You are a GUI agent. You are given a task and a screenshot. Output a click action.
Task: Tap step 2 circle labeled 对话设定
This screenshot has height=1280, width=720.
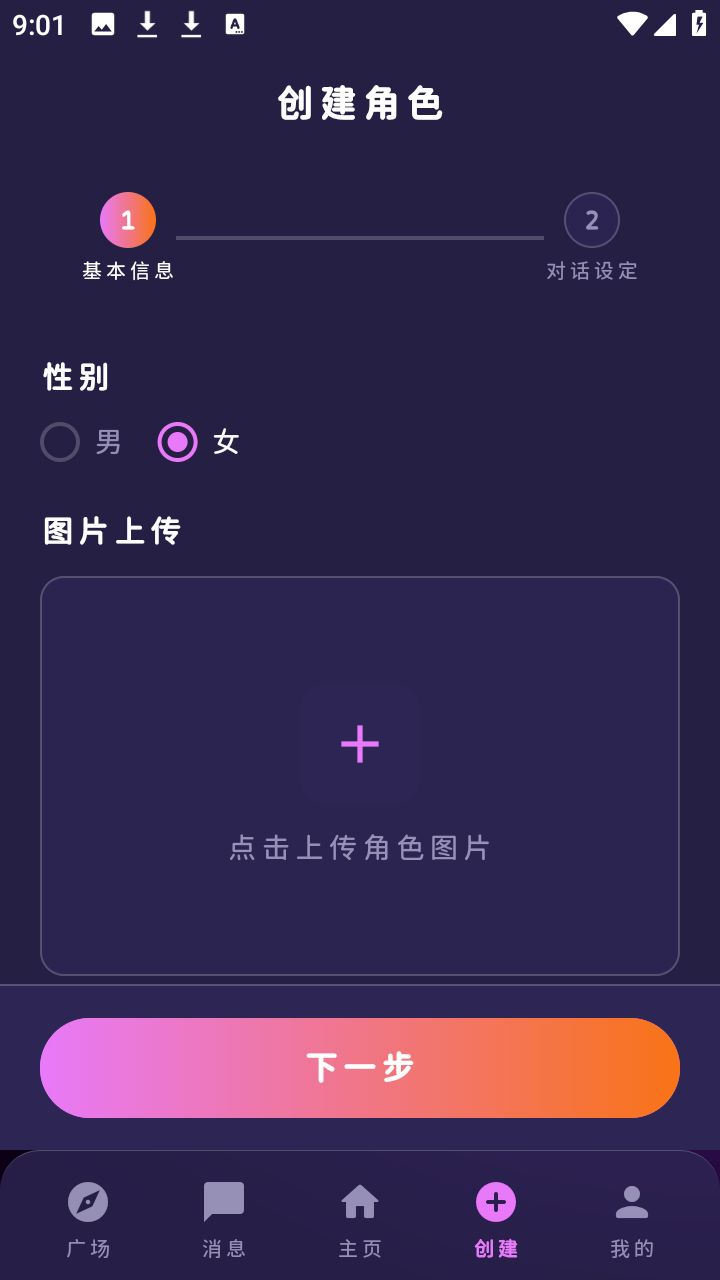[592, 220]
